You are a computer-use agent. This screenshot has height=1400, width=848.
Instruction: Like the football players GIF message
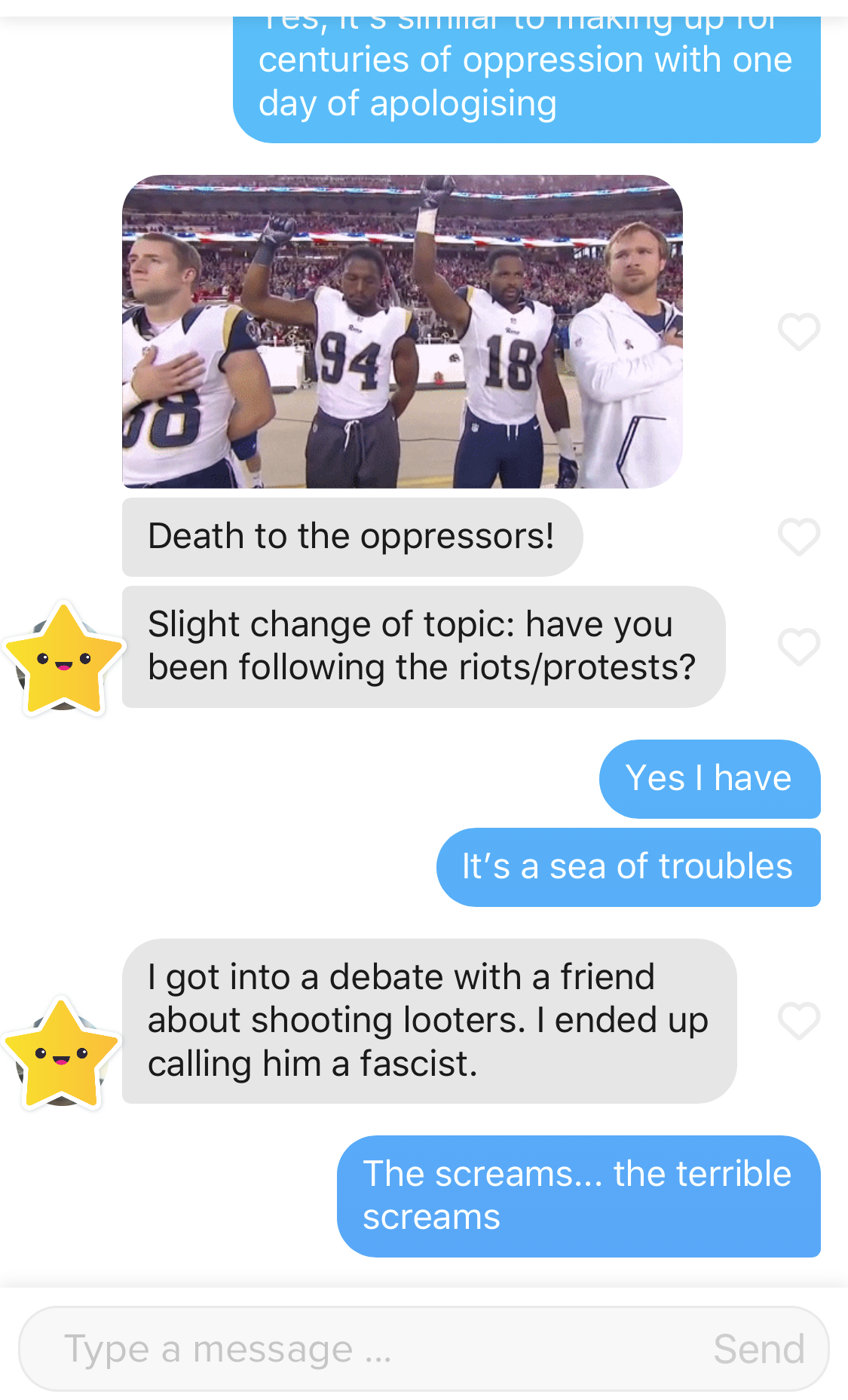798,332
